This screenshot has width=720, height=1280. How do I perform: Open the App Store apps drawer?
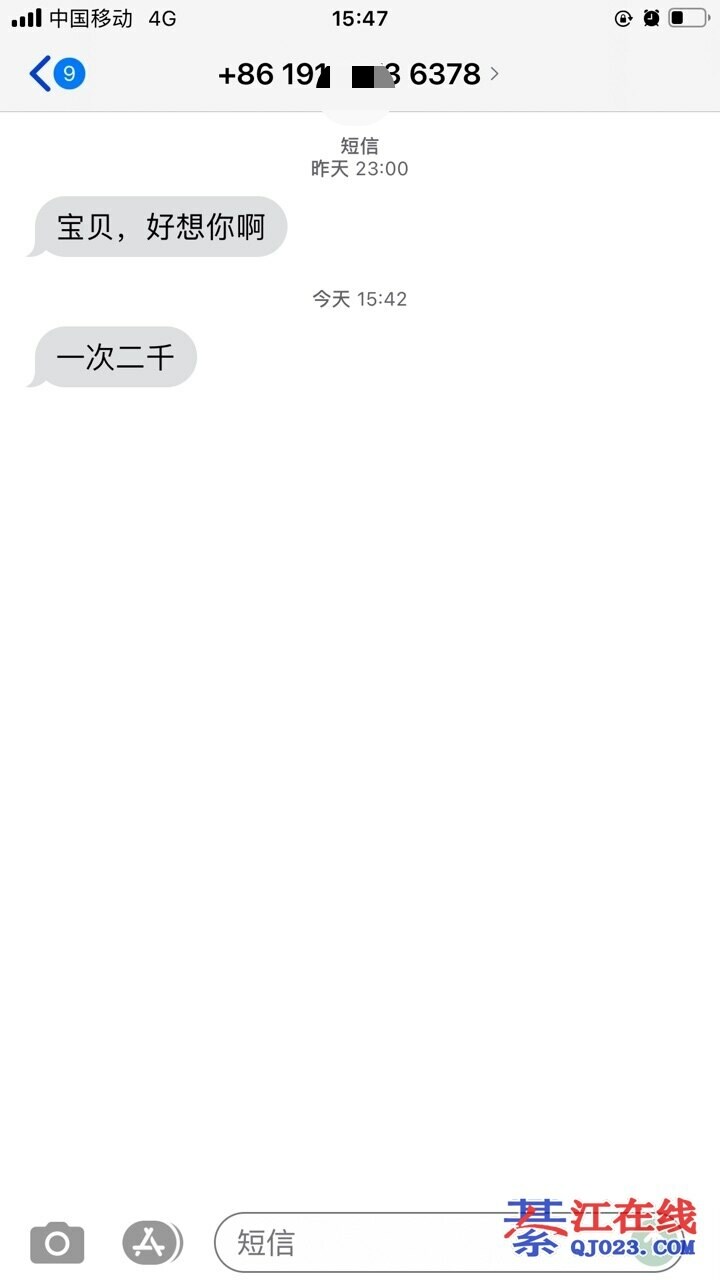tap(151, 1243)
